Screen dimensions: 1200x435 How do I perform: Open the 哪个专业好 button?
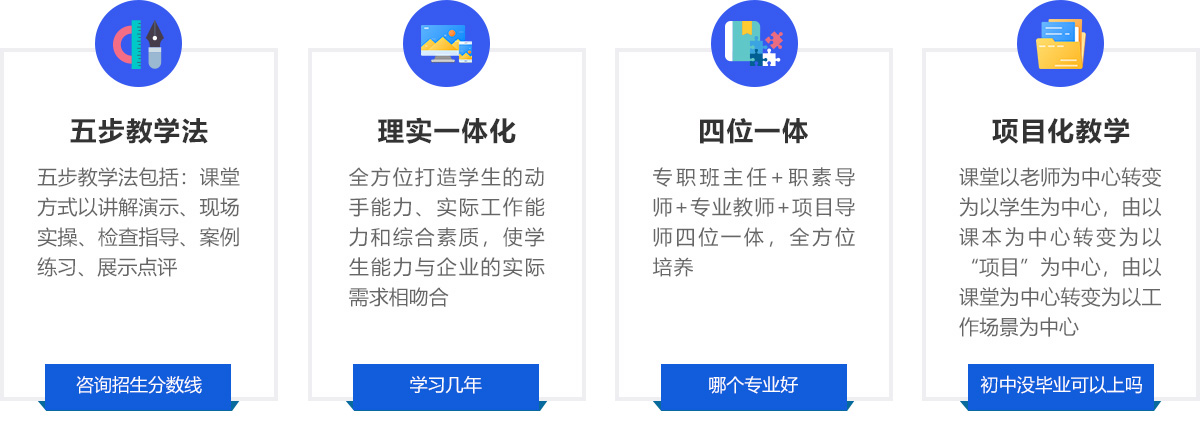coord(753,384)
